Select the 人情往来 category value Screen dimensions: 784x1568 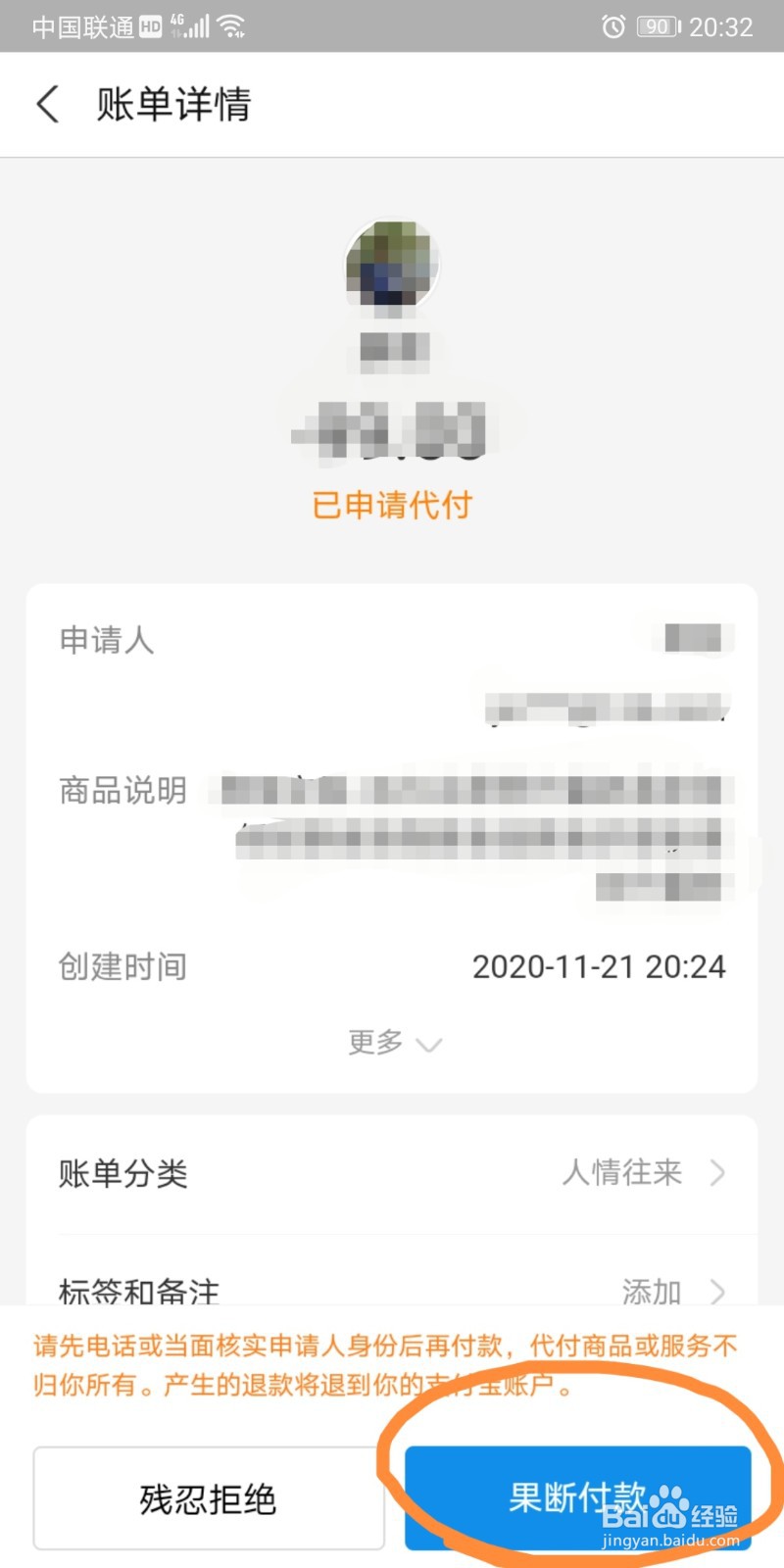[623, 1173]
